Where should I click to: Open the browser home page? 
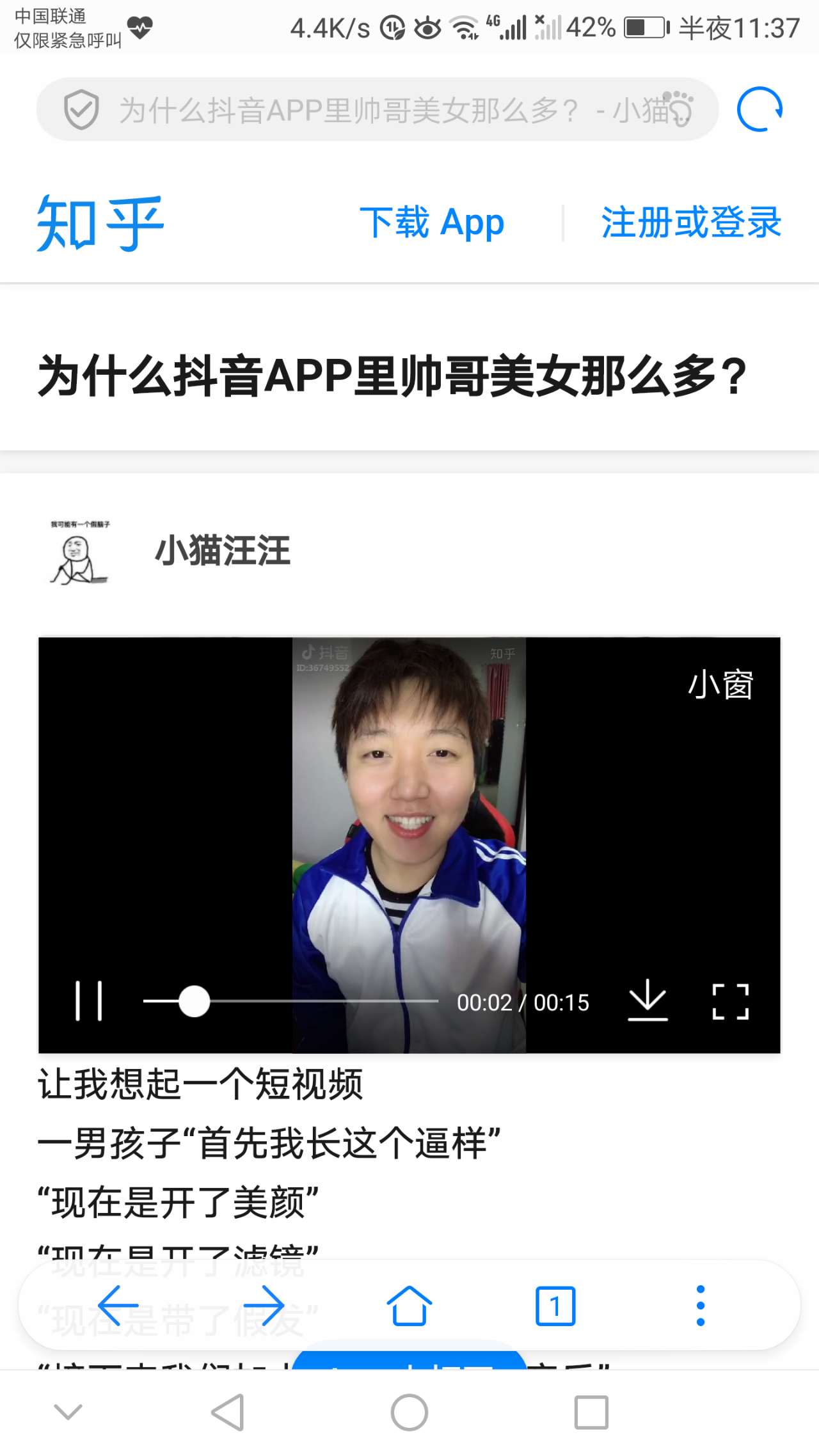click(x=409, y=1305)
